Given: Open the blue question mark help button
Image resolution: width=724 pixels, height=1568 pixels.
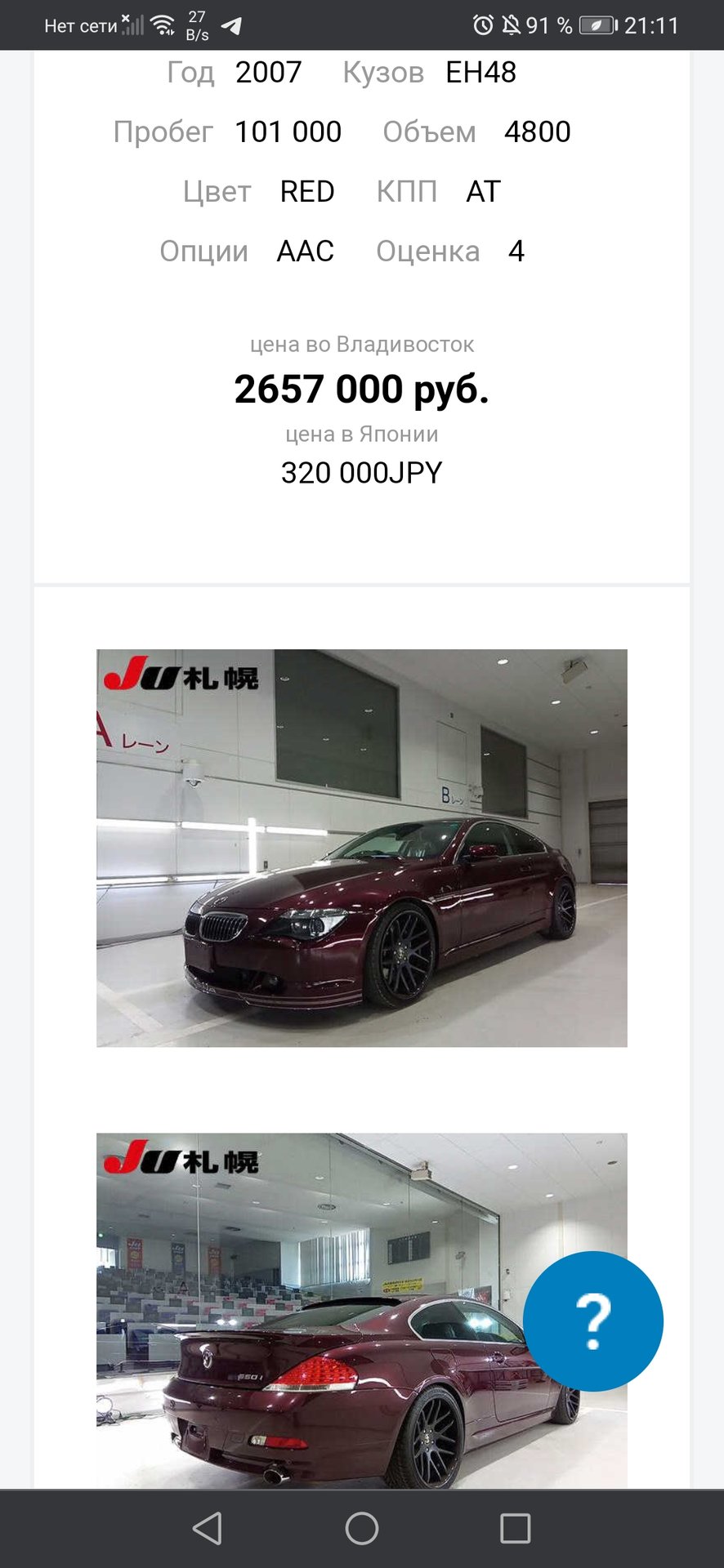Looking at the screenshot, I should coord(593,1321).
